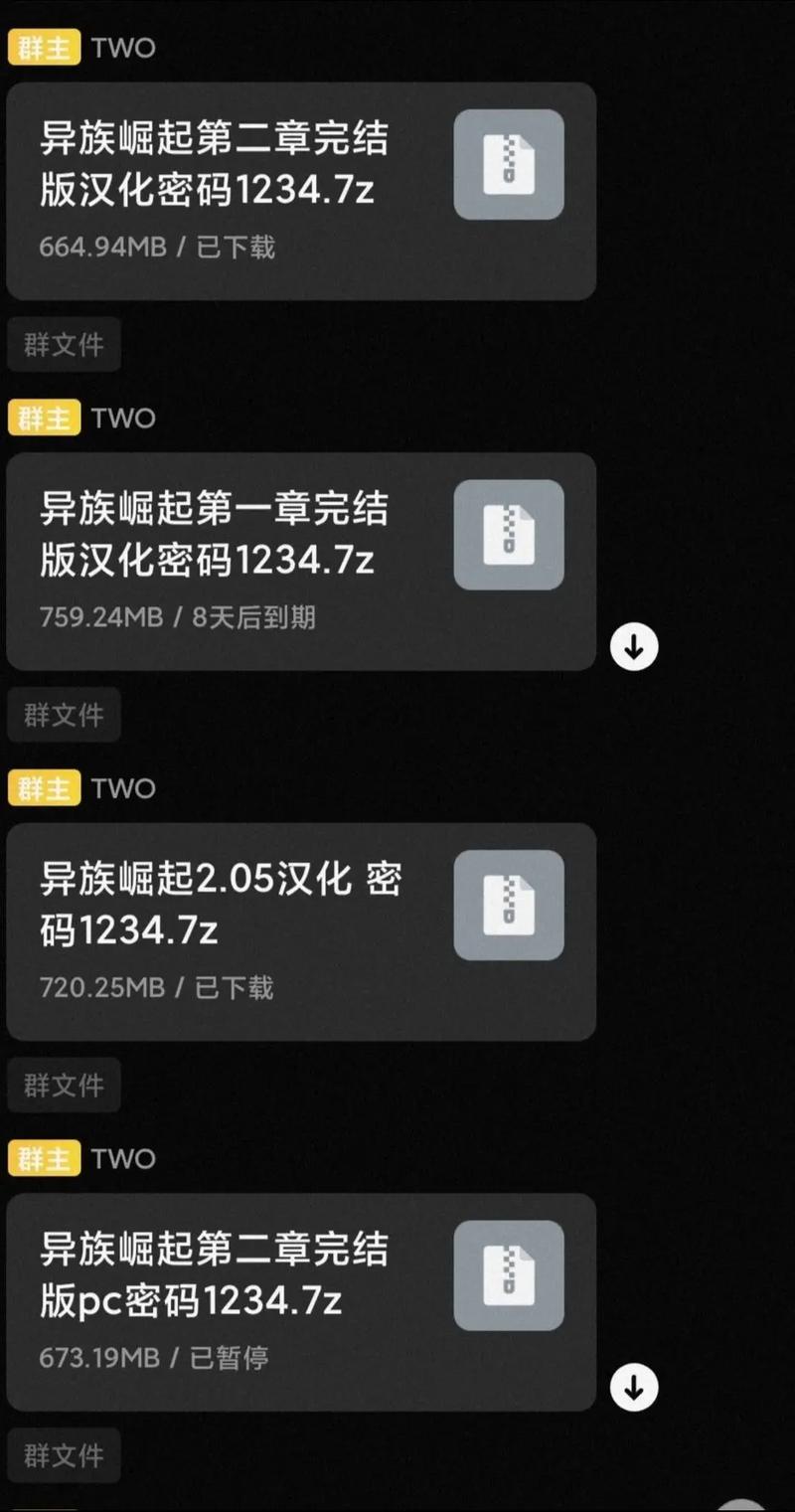Click the sender name TWO above the pc版 file
Viewport: 795px width, 1512px height.
pos(121,1158)
